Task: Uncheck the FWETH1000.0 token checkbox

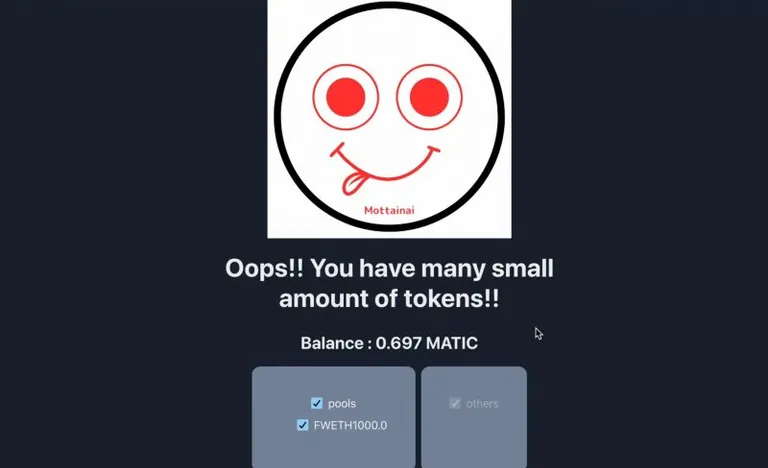Action: 303,425
